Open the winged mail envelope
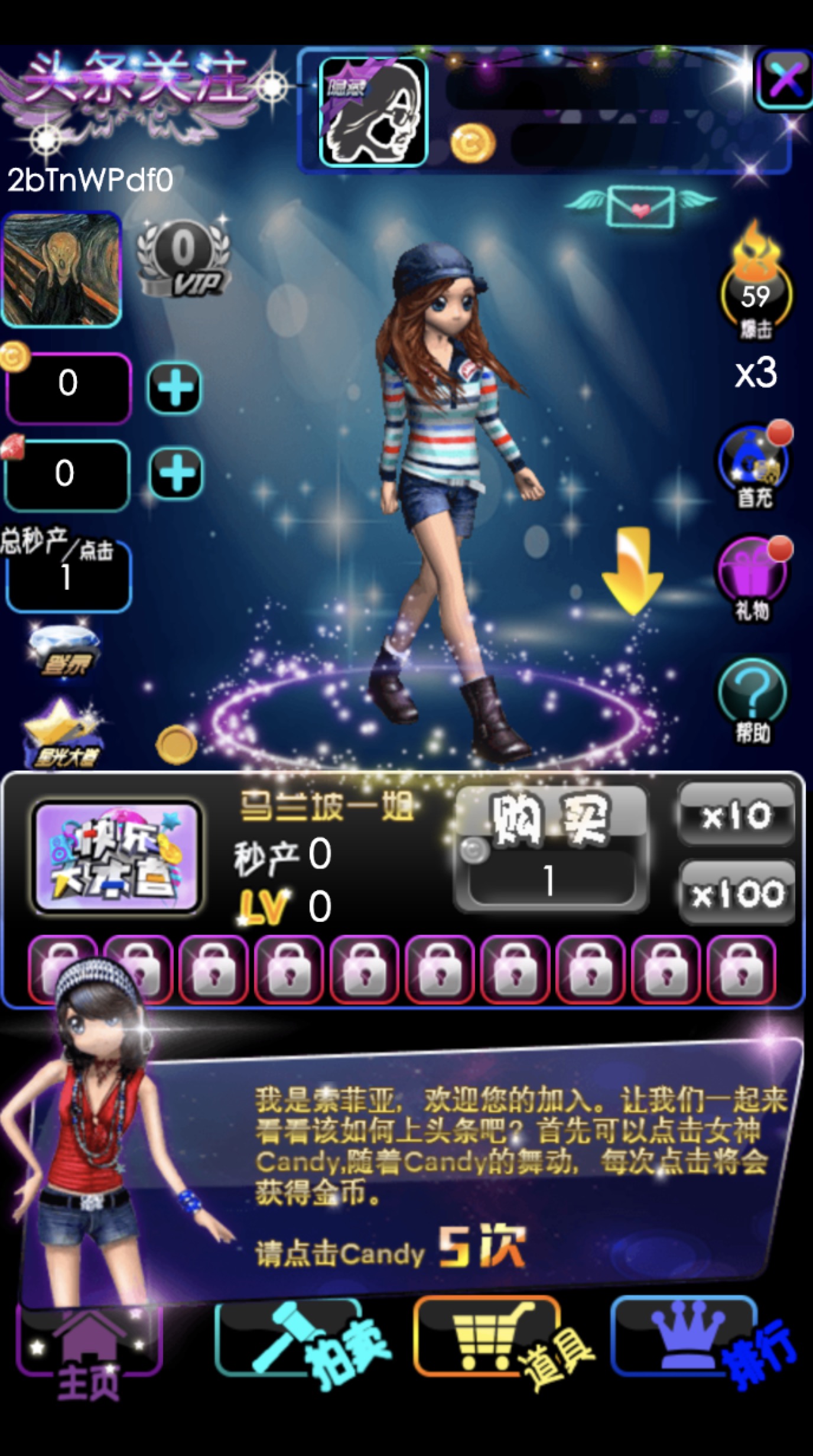 [640, 206]
